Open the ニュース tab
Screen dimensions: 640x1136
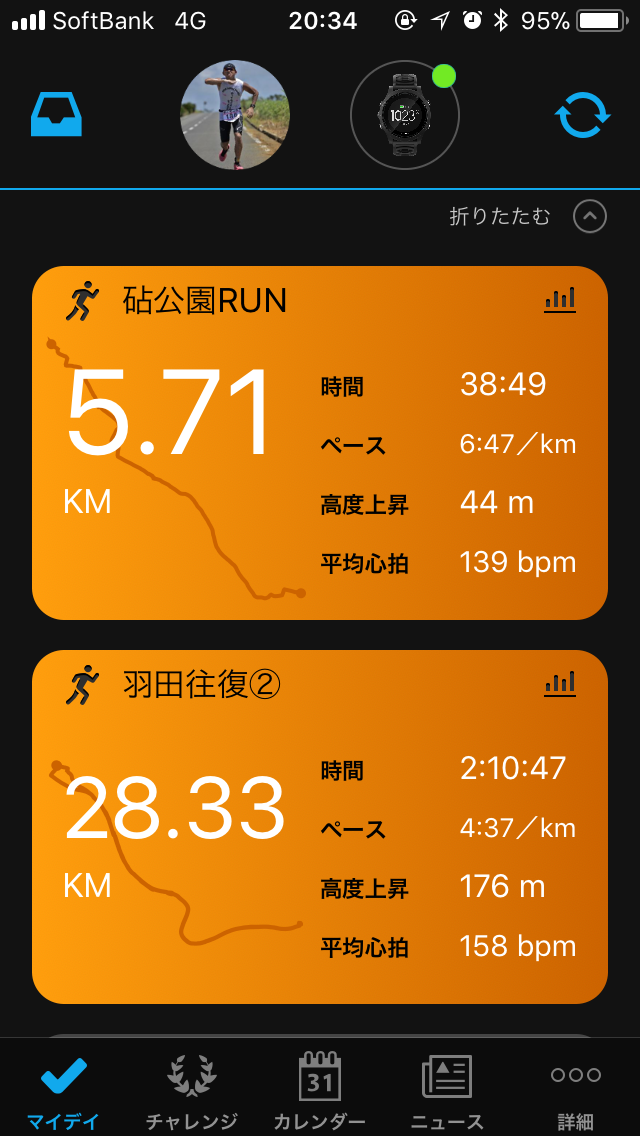[x=447, y=1088]
